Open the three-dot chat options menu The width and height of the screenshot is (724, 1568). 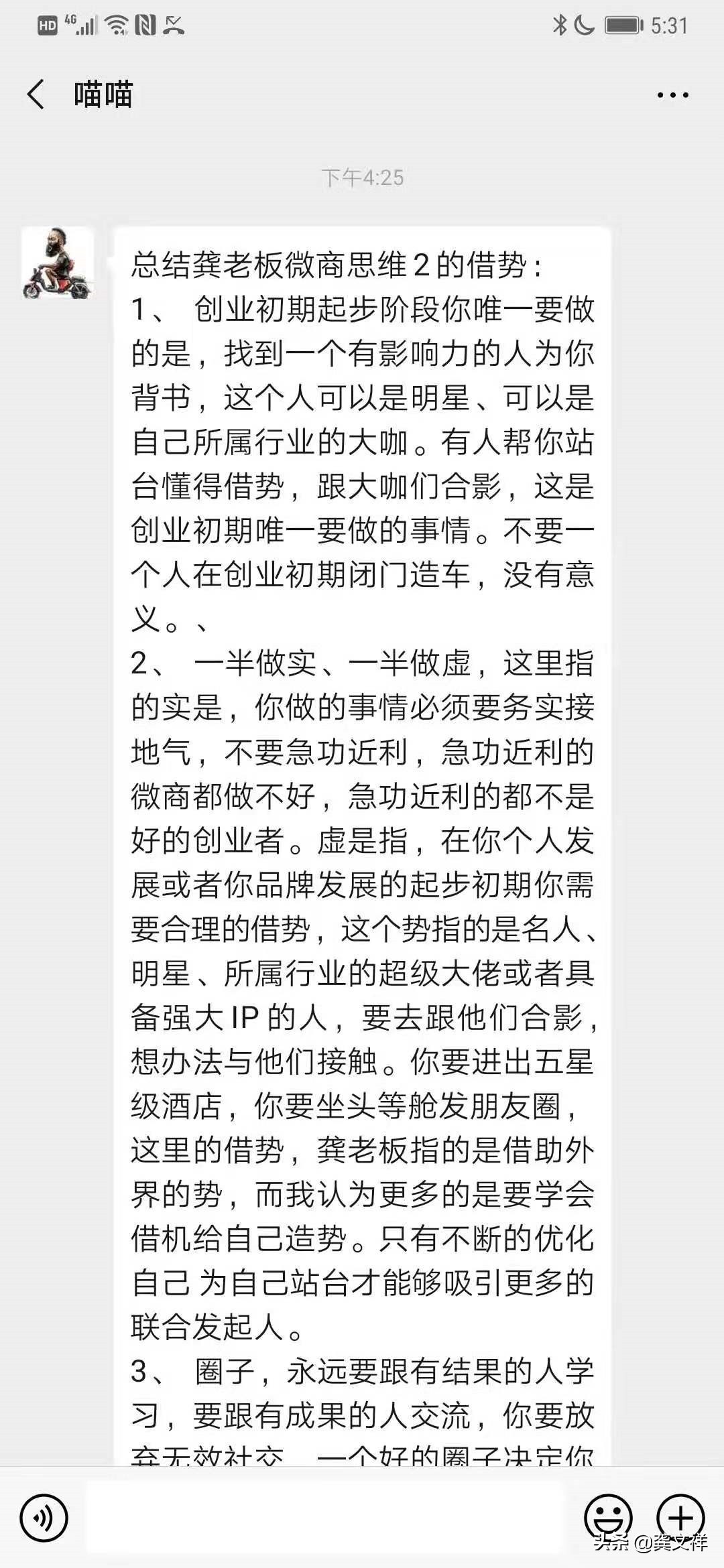click(x=672, y=95)
